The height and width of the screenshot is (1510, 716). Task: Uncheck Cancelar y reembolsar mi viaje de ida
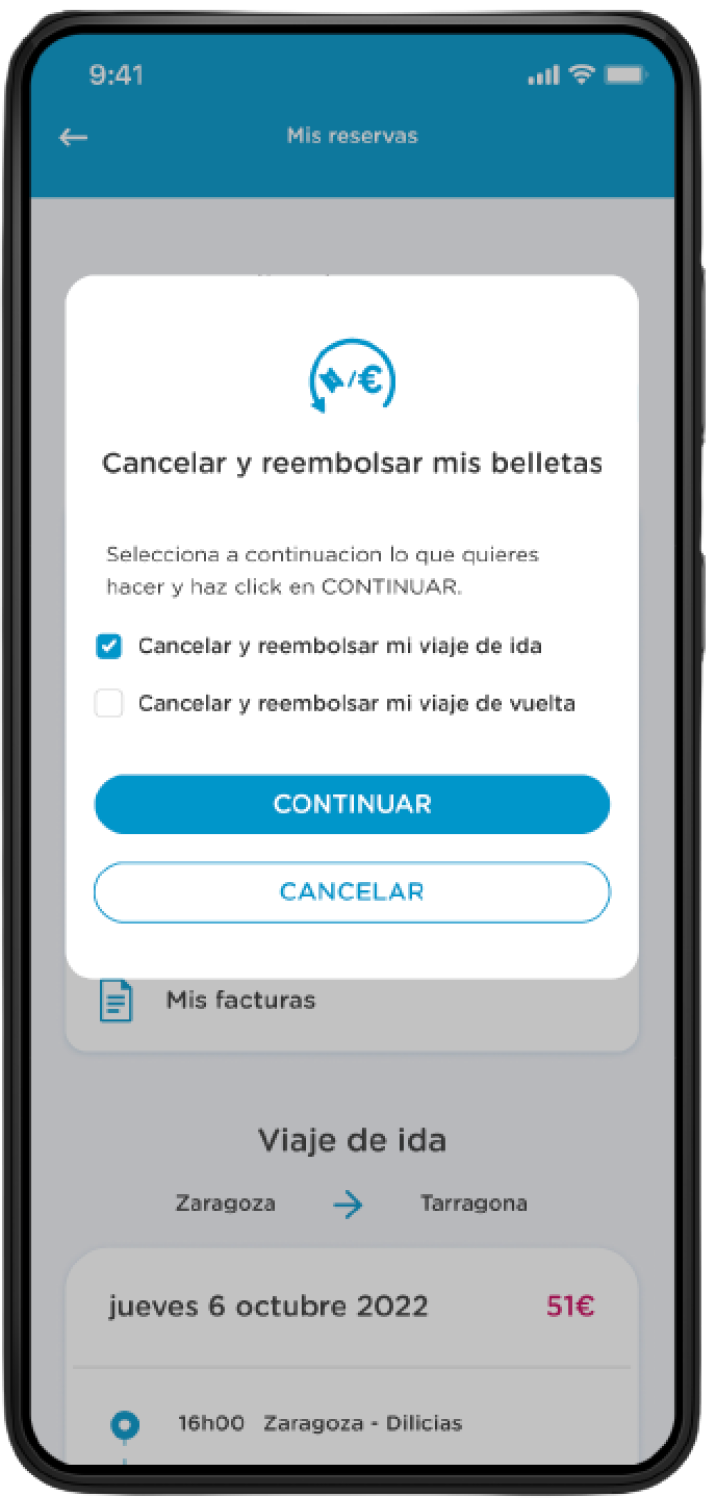pyautogui.click(x=108, y=646)
